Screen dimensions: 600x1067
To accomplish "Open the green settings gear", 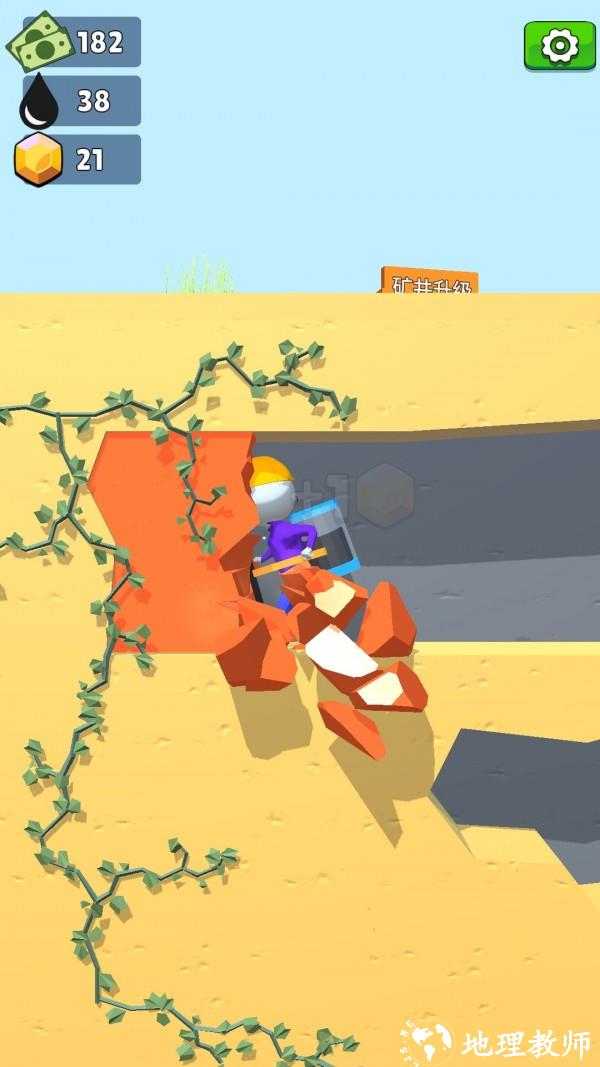I will tap(559, 45).
